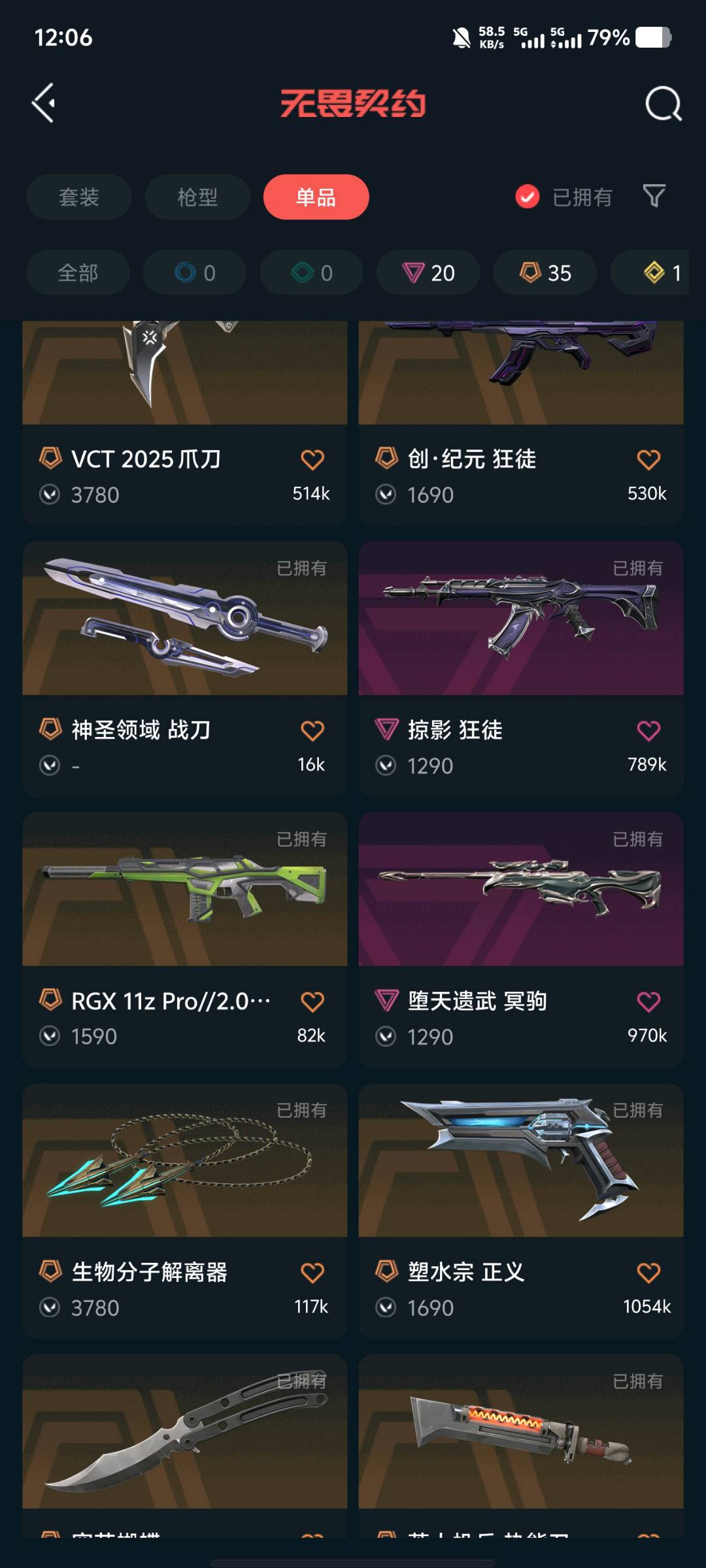The image size is (706, 1568).
Task: Go back using the top-left arrow
Action: (44, 103)
